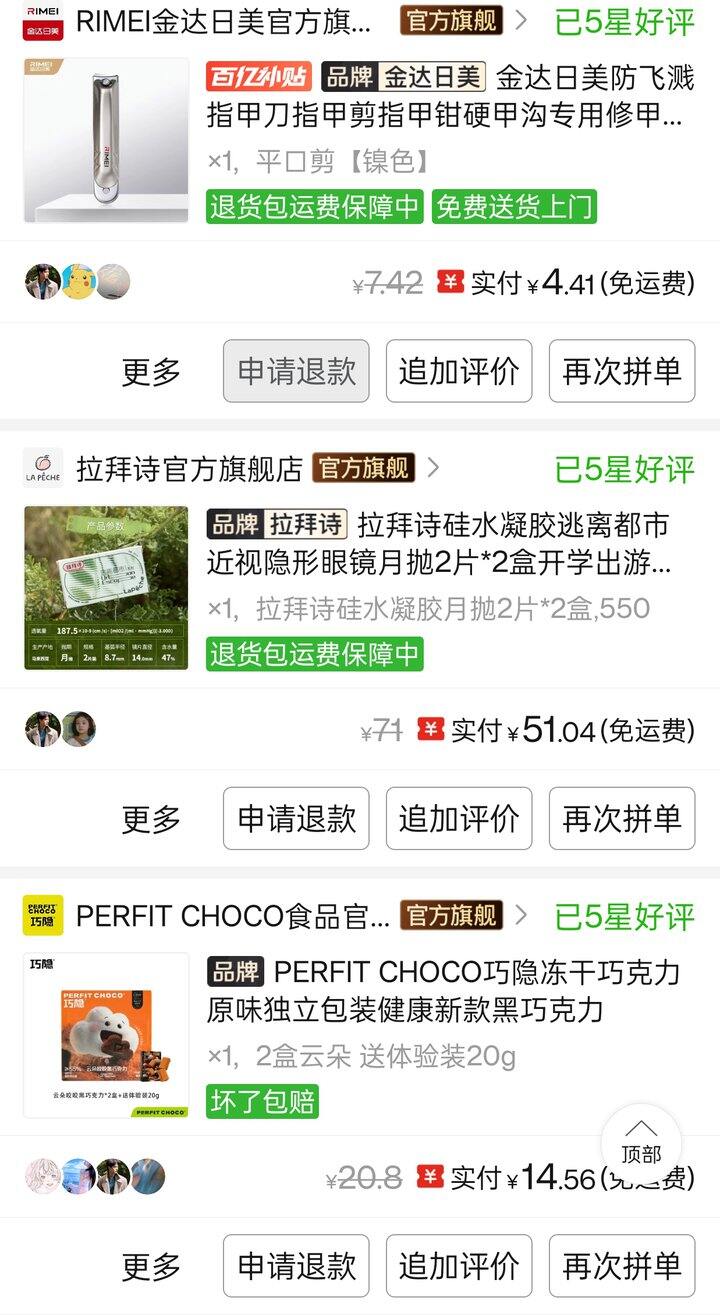Request refund for the nail clipper order
The width and height of the screenshot is (720, 1315).
[296, 372]
